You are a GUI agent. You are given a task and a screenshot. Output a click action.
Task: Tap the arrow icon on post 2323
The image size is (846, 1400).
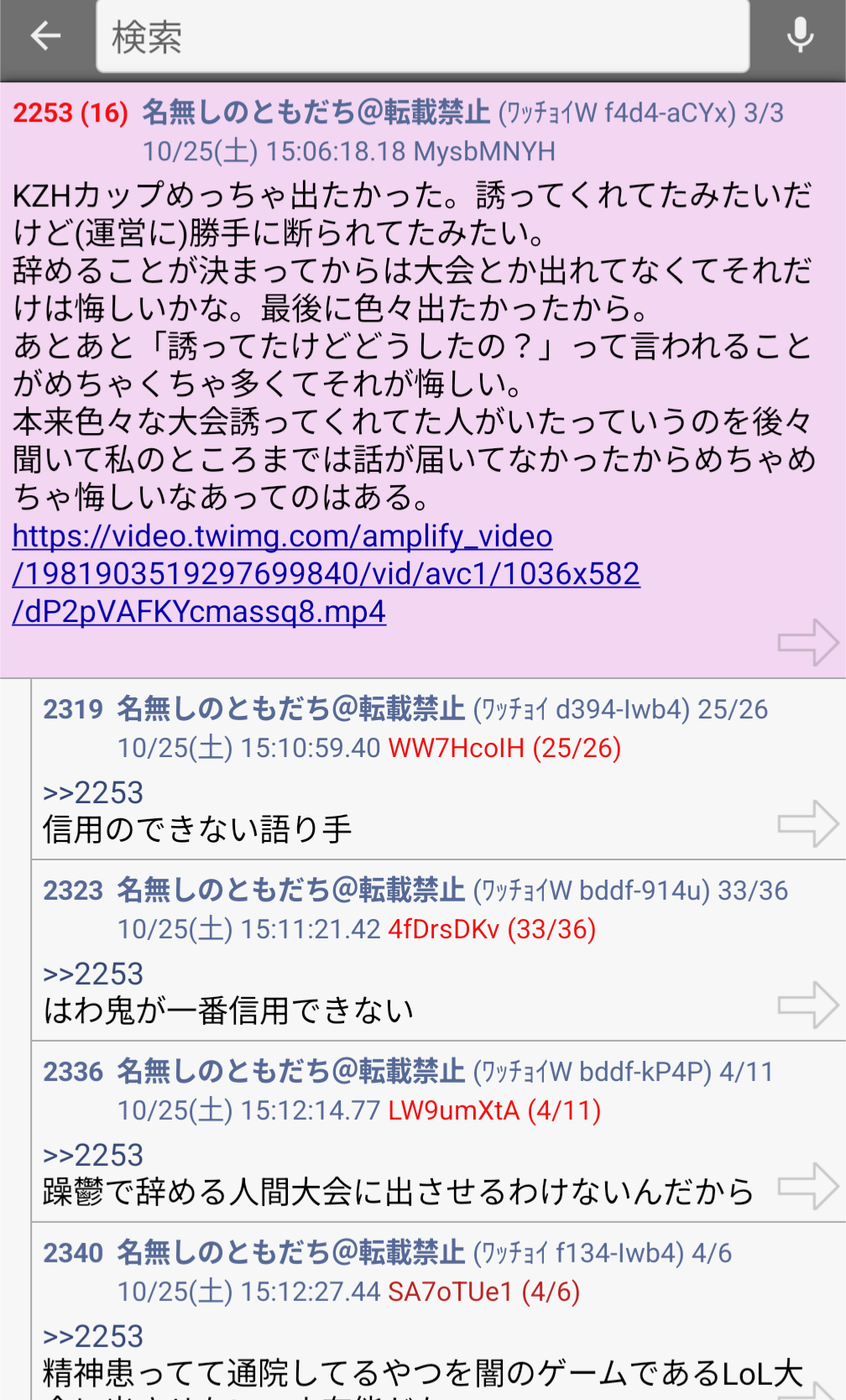click(807, 1005)
